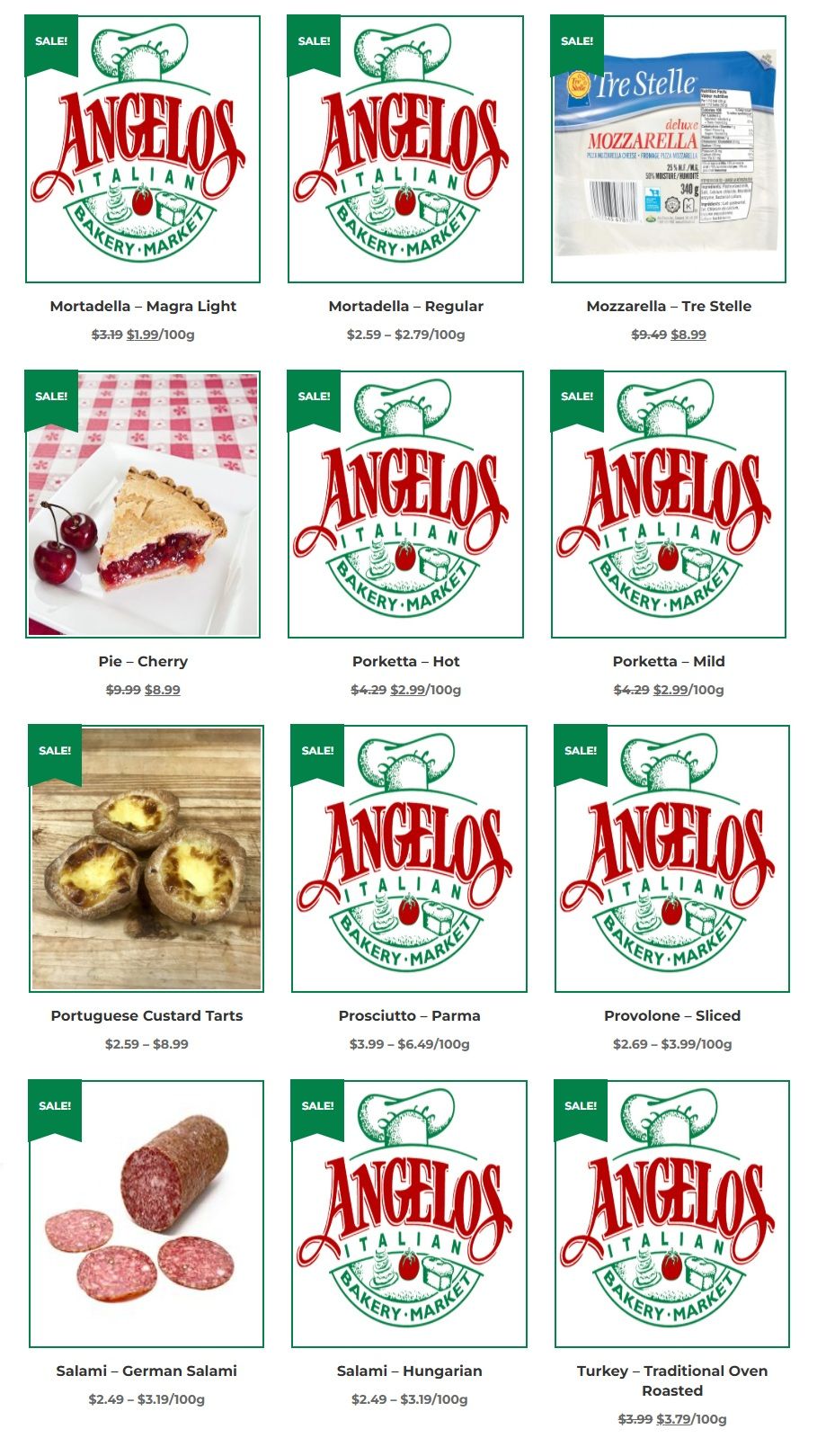Open the Salami – Hungarian product
This screenshot has width=817, height=1456.
point(409,1371)
